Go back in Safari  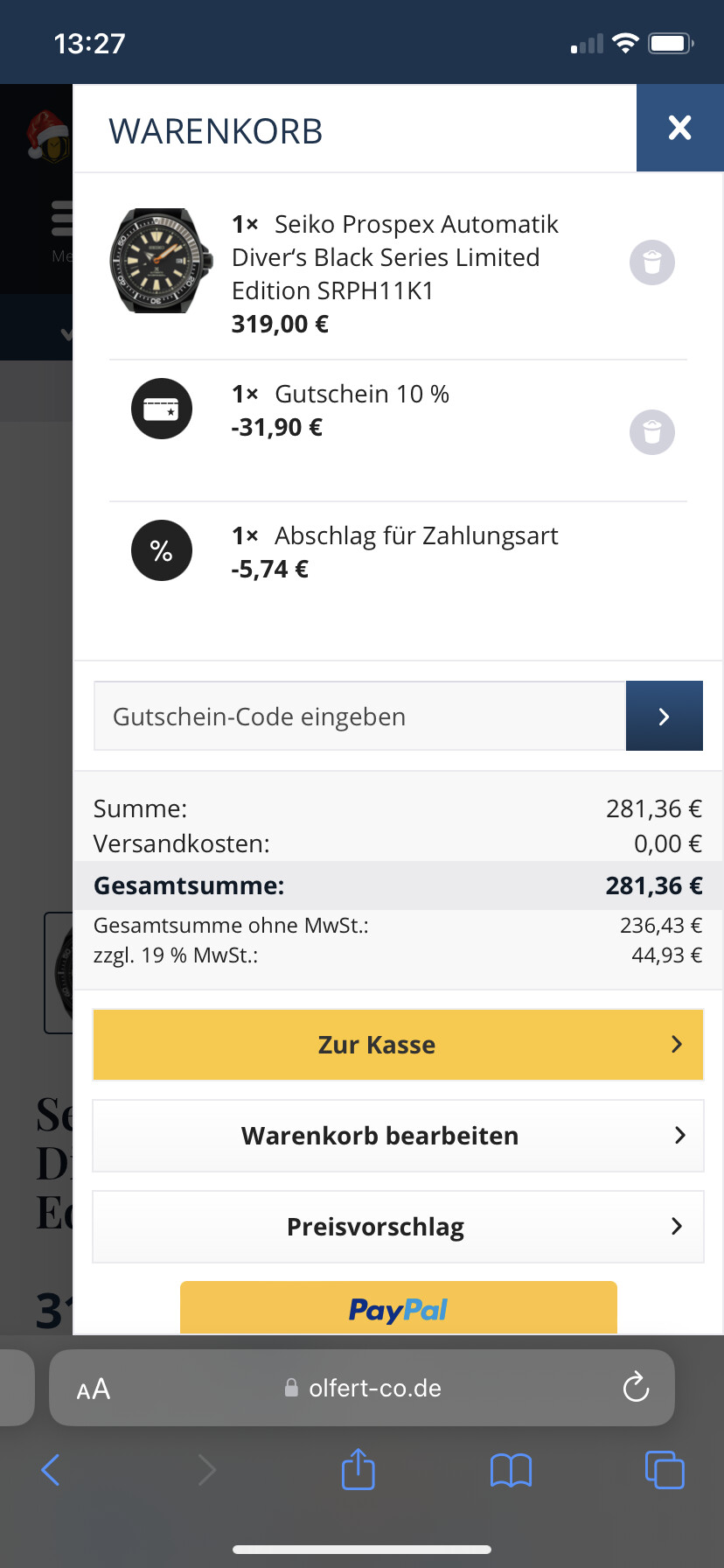click(51, 1470)
